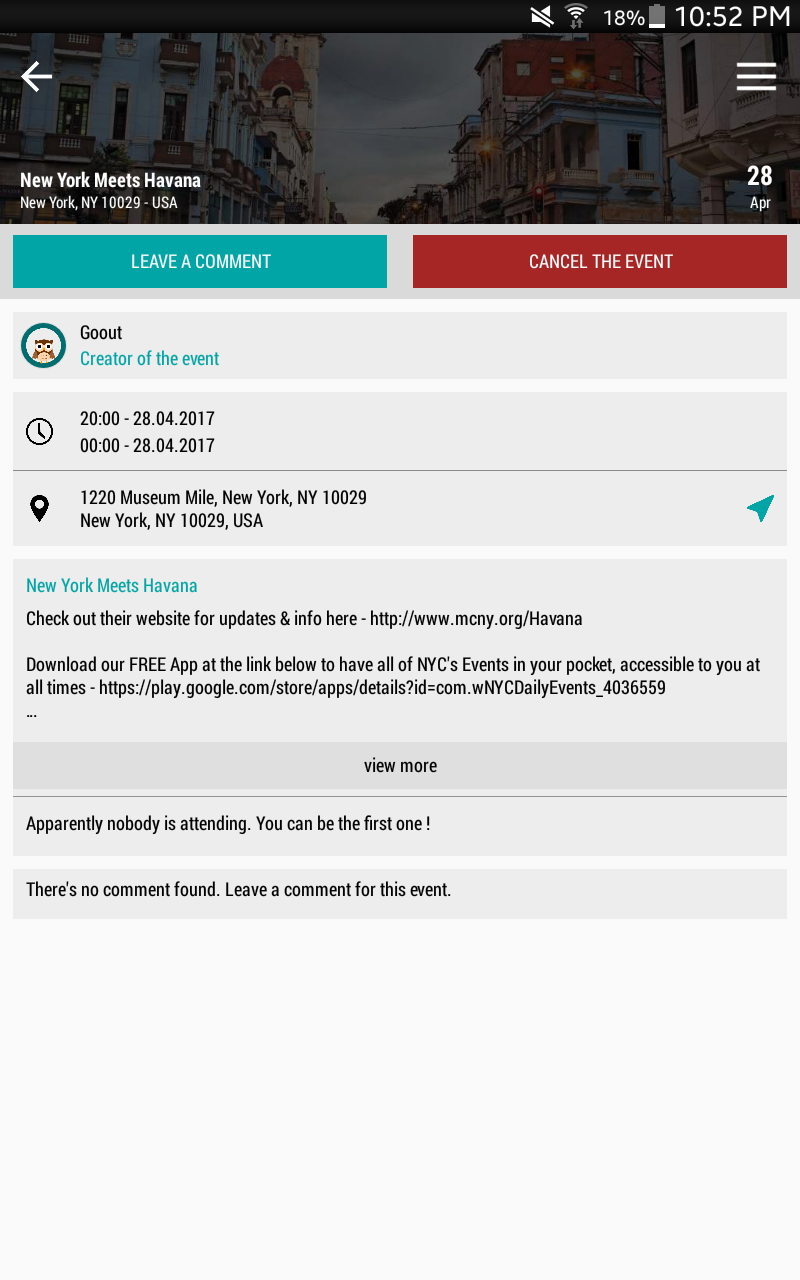This screenshot has width=800, height=1280.
Task: Cancel the event
Action: [x=600, y=262]
